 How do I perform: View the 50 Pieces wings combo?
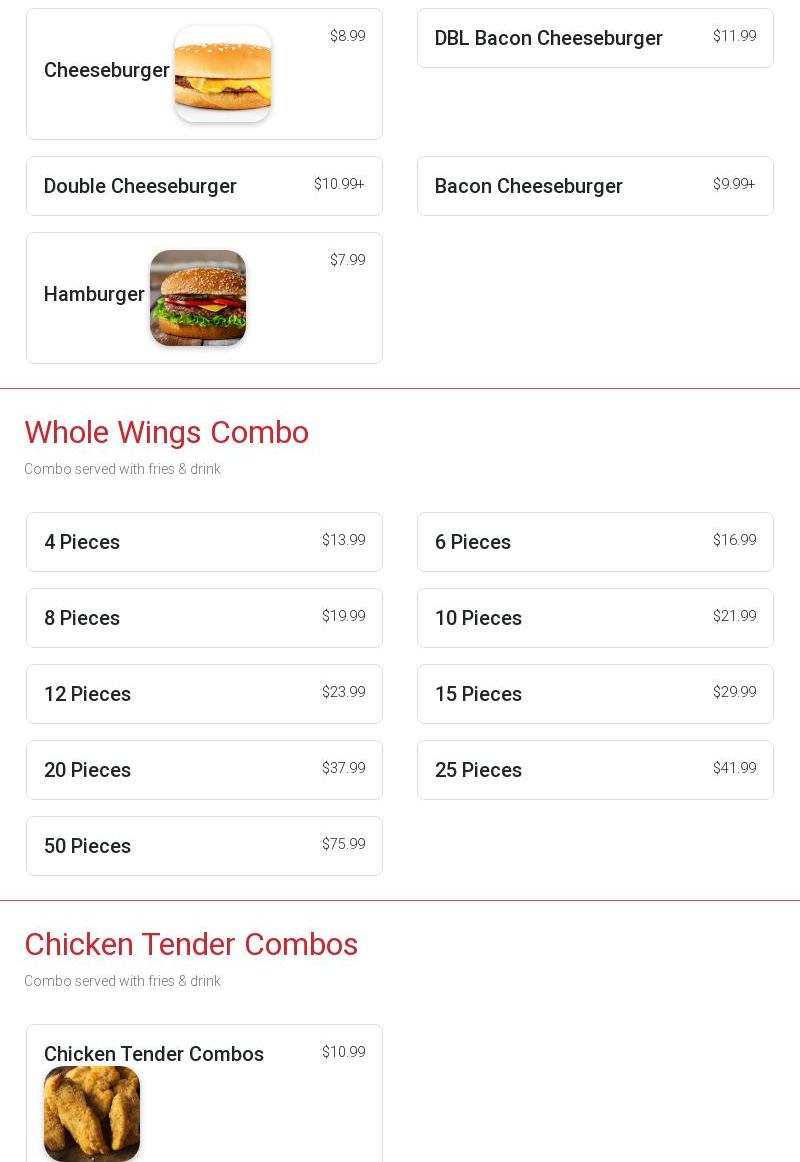(x=204, y=846)
